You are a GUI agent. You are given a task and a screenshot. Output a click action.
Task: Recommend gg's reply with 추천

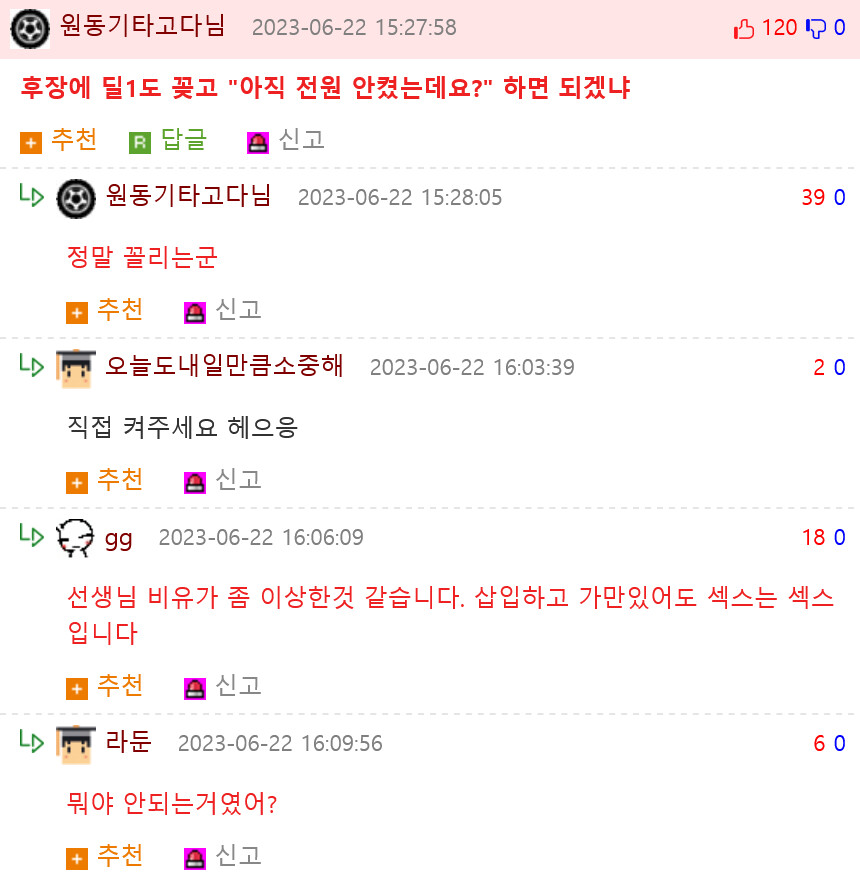106,687
